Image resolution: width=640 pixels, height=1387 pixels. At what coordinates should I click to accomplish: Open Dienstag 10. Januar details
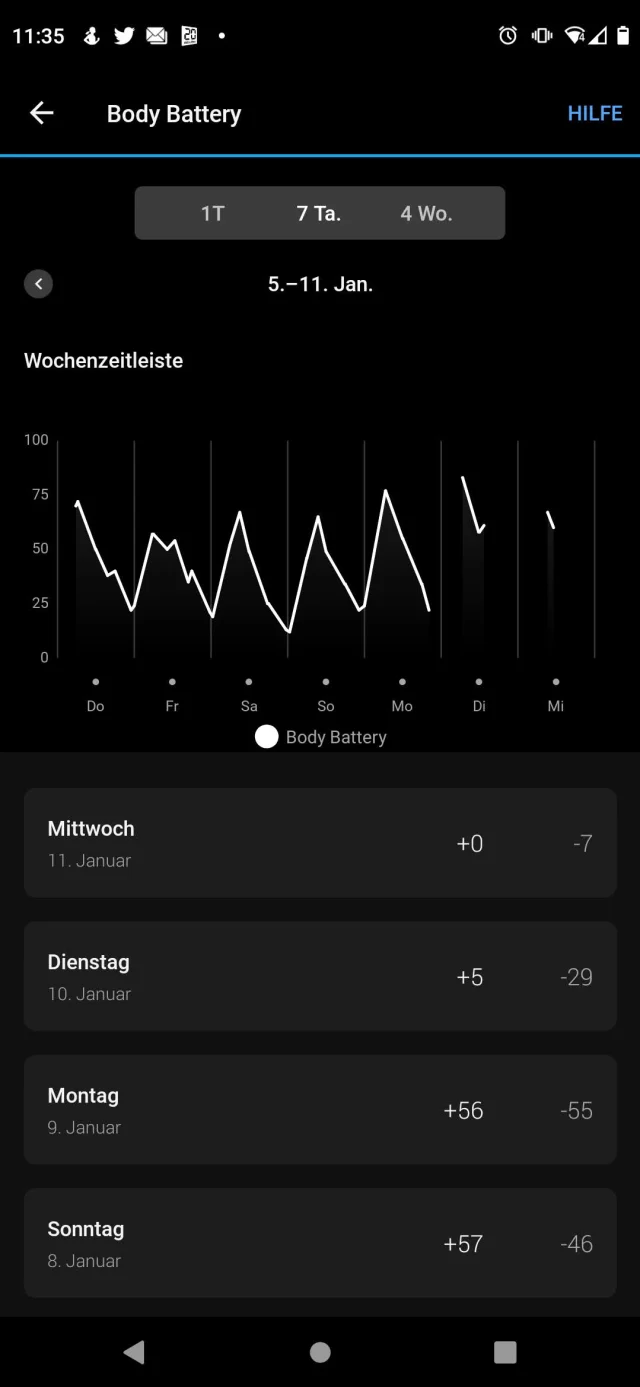(320, 976)
